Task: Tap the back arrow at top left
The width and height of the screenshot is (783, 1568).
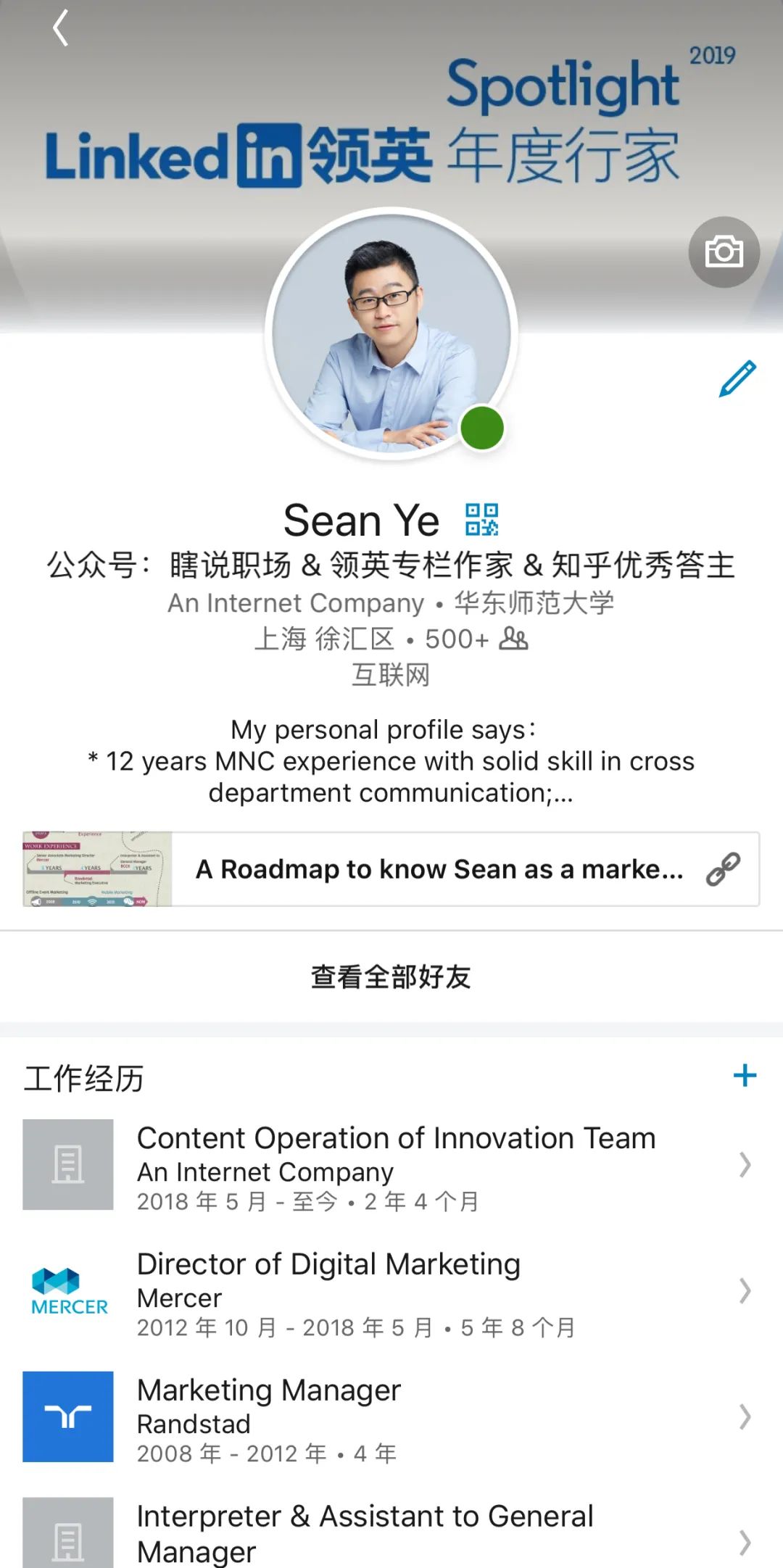Action: 62,28
